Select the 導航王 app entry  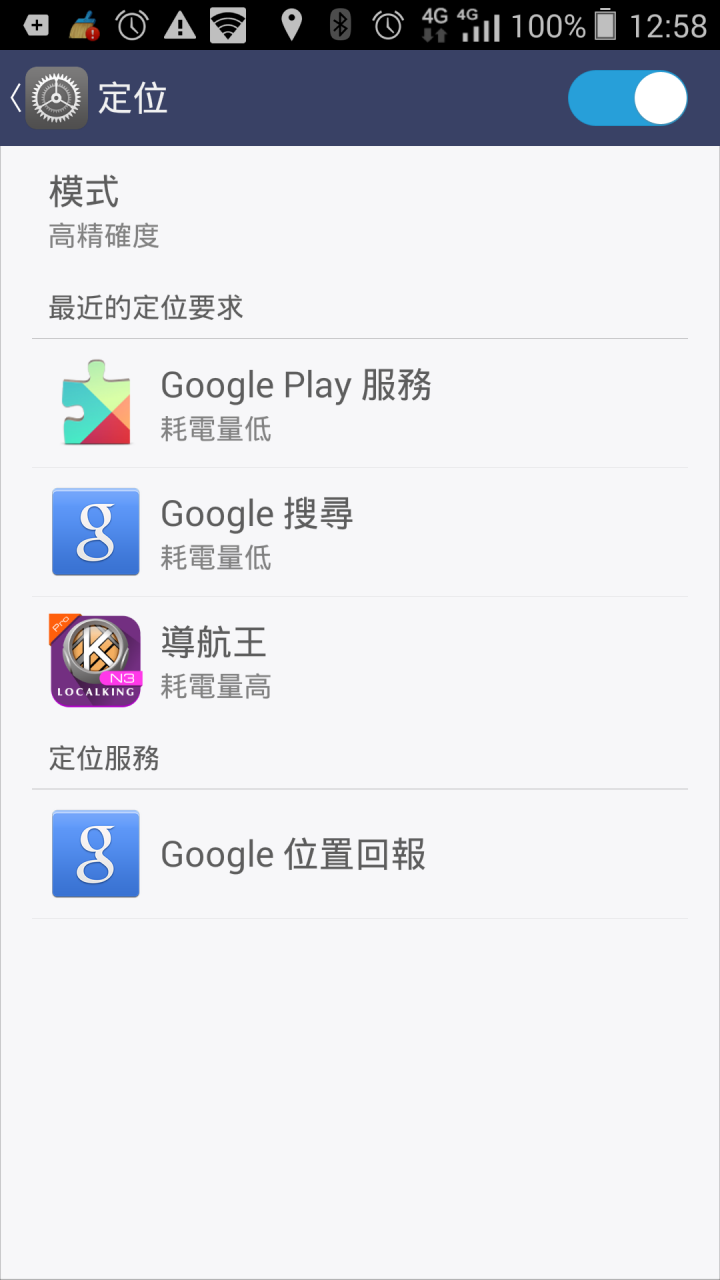point(360,662)
